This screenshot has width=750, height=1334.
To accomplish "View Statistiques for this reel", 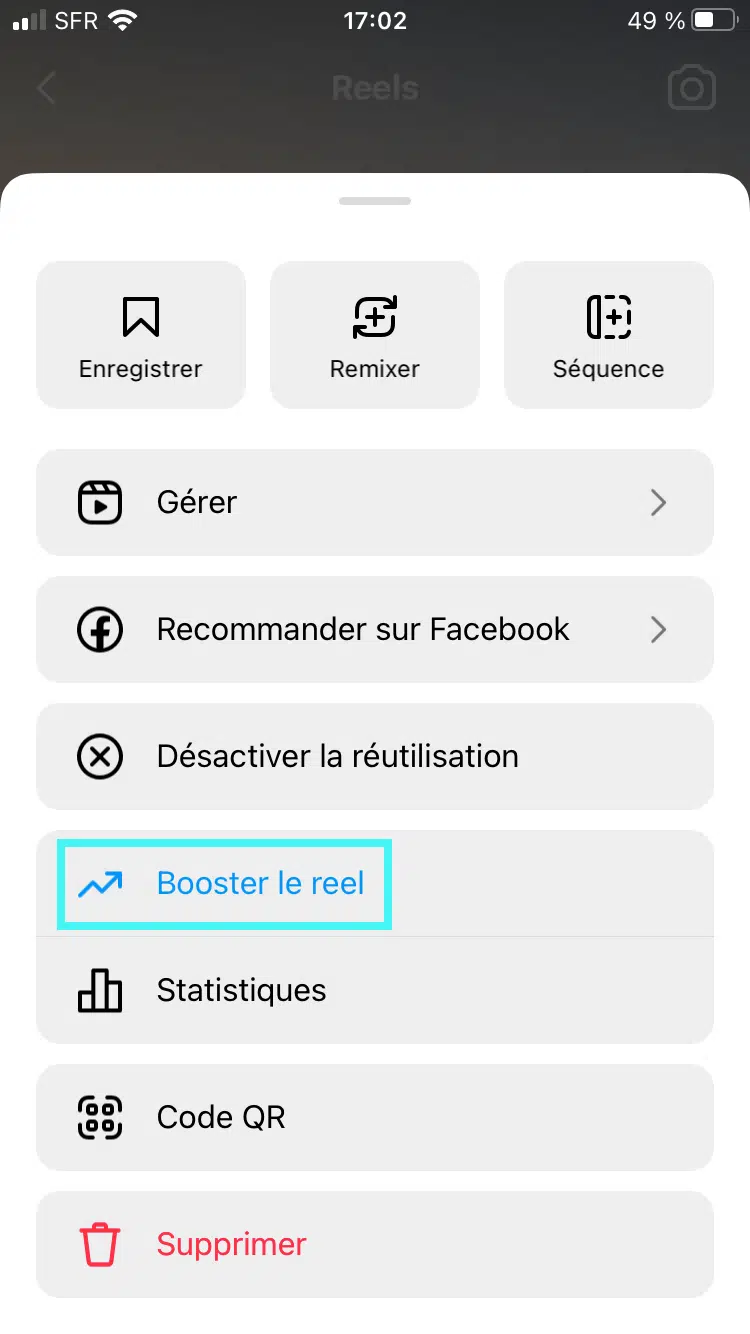I will (375, 991).
